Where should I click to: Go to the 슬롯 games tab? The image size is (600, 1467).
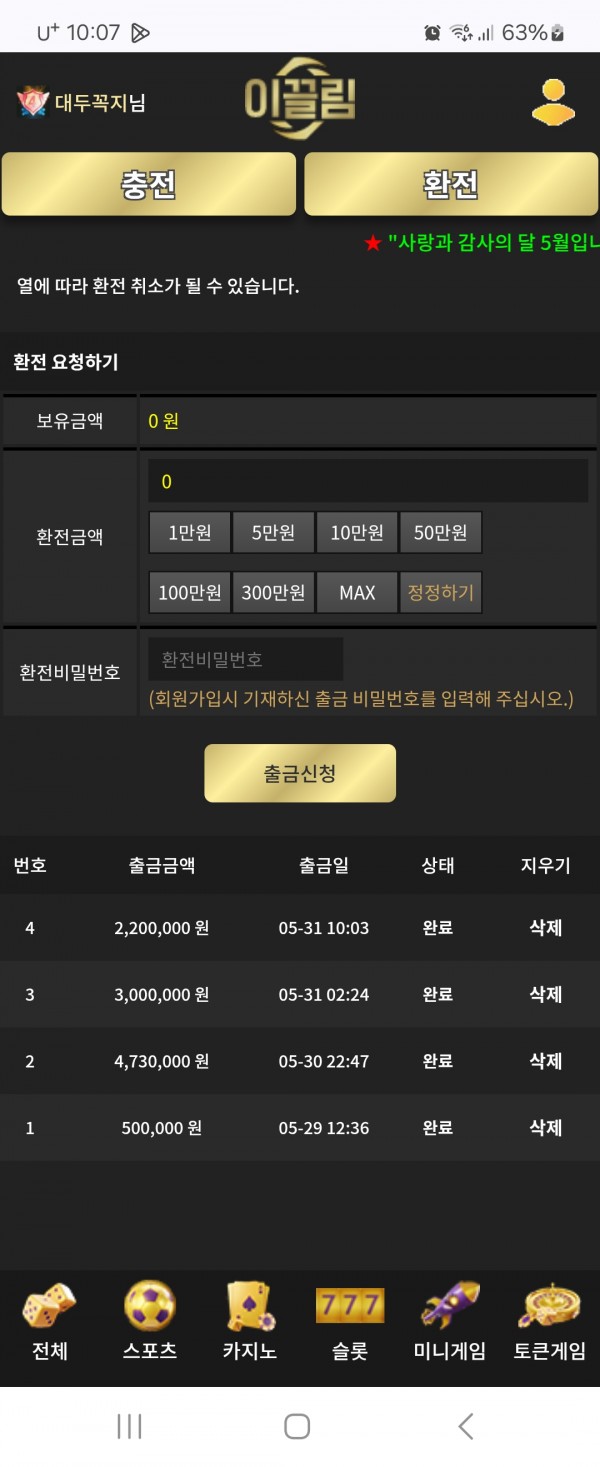click(350, 1322)
